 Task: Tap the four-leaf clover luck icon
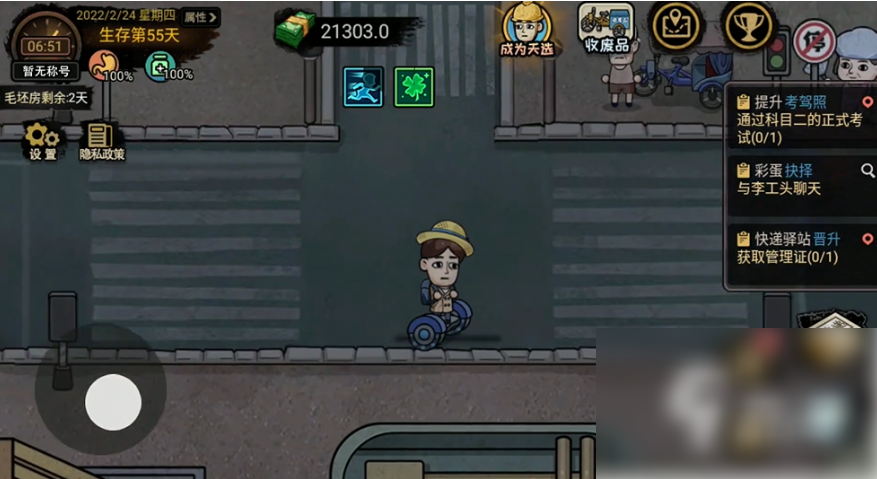click(413, 87)
